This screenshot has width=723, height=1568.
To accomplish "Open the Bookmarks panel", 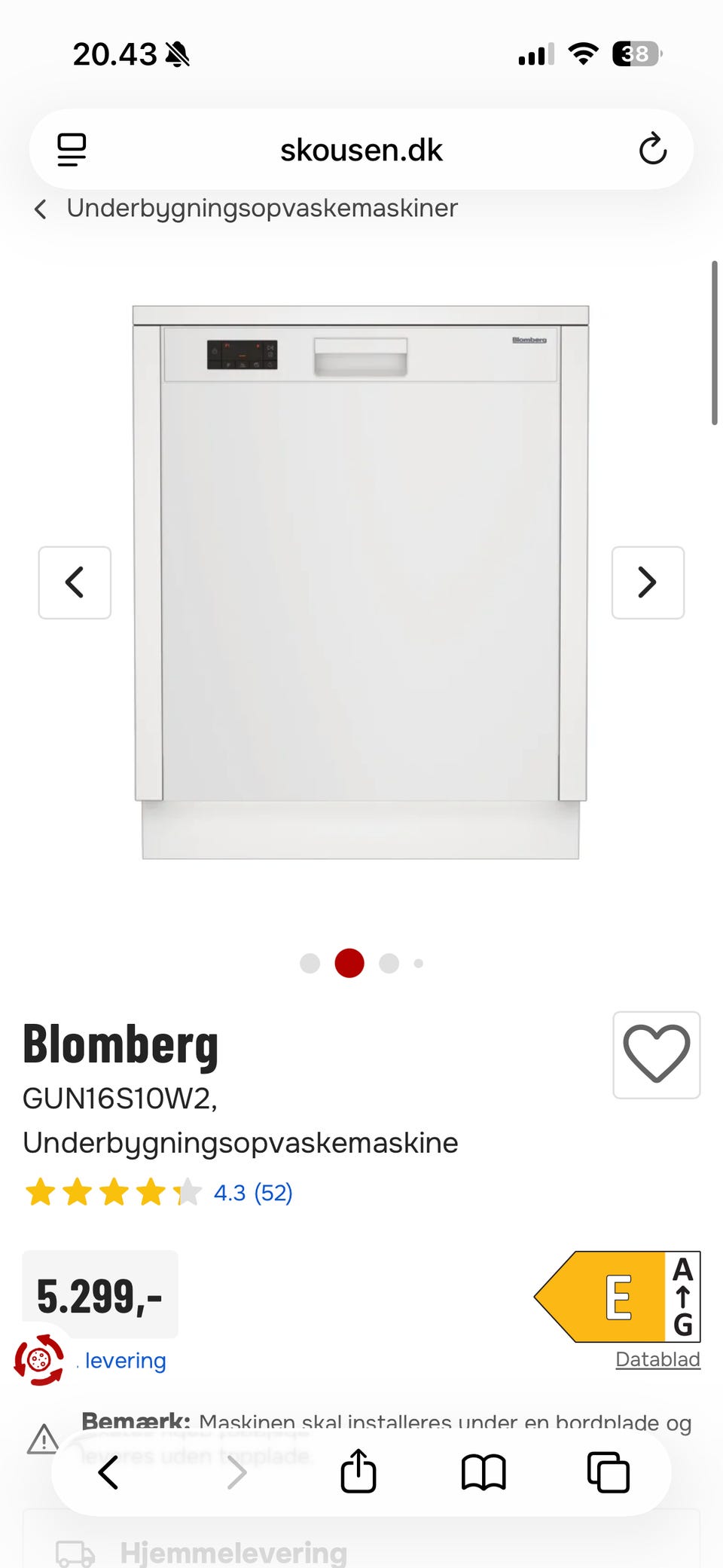I will (483, 1472).
